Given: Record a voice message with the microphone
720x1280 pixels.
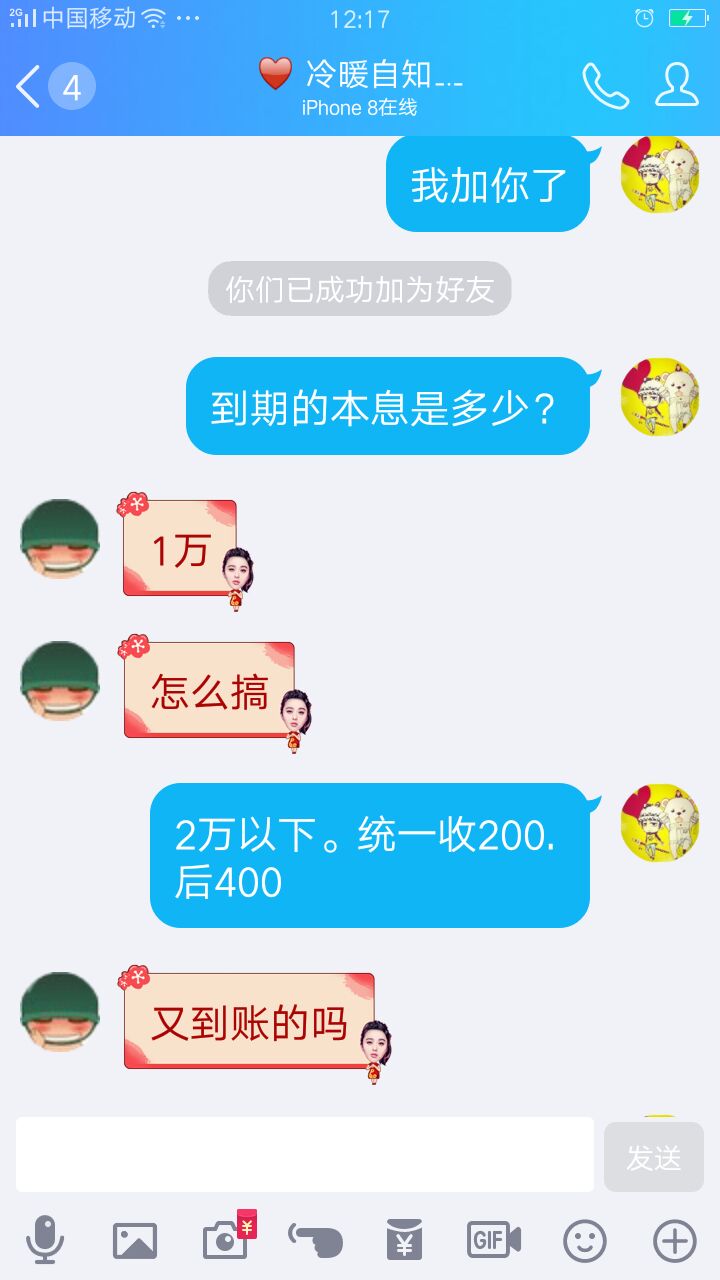Looking at the screenshot, I should (45, 1240).
